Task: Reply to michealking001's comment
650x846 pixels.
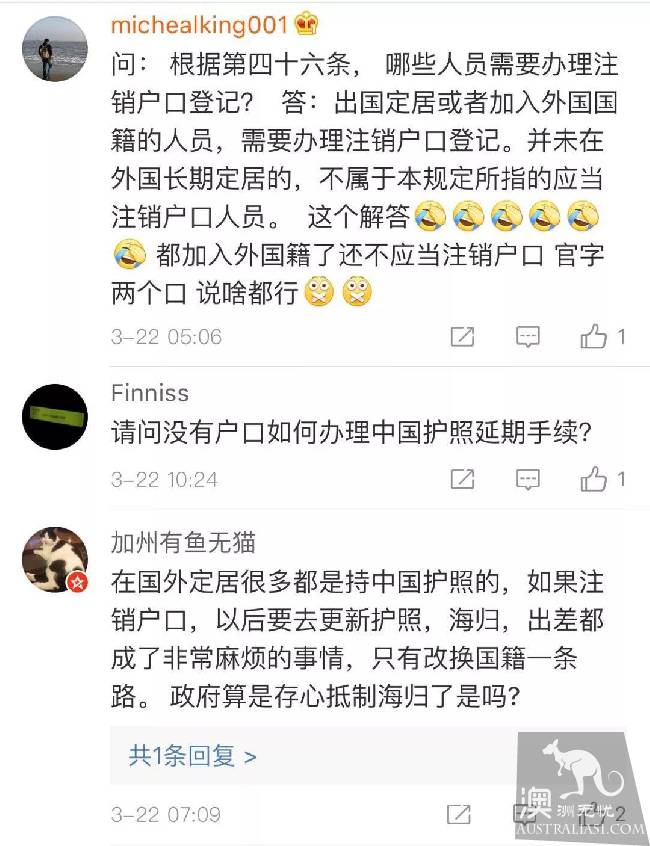Action: click(x=528, y=337)
